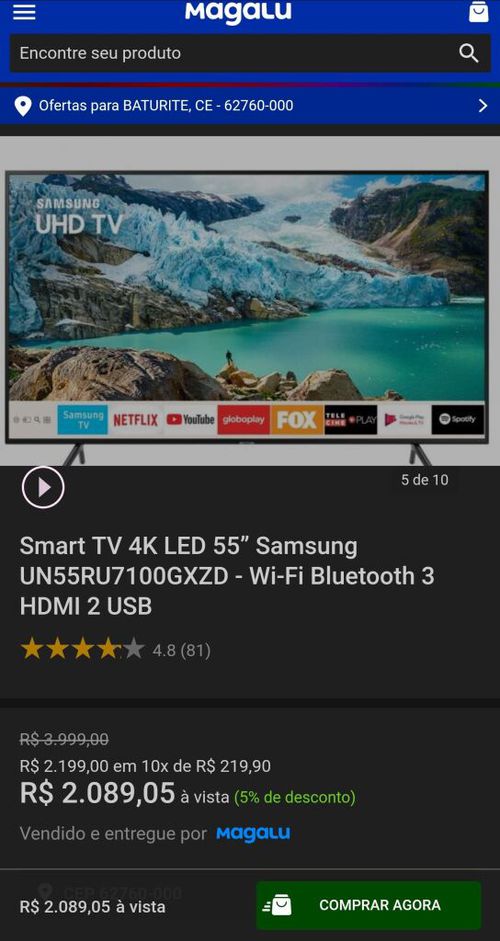The image size is (500, 941).
Task: Tap the magnifier search icon
Action: click(469, 53)
